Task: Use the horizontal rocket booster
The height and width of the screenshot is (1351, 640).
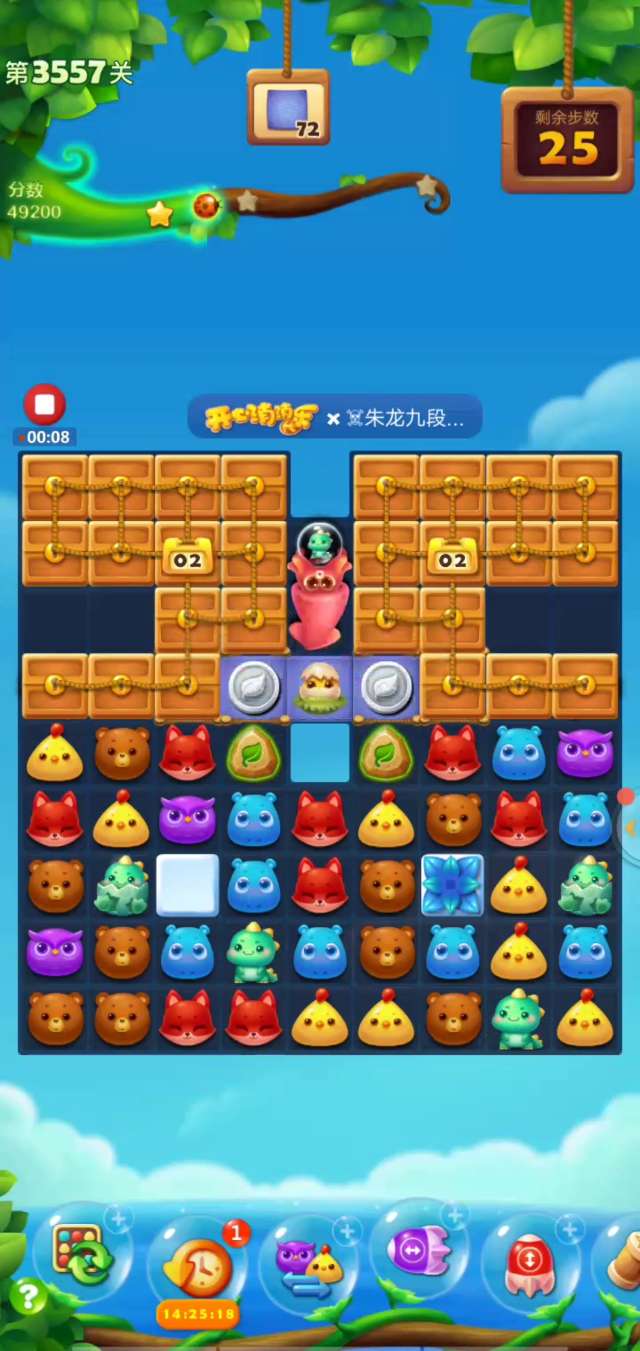Action: [x=418, y=1250]
